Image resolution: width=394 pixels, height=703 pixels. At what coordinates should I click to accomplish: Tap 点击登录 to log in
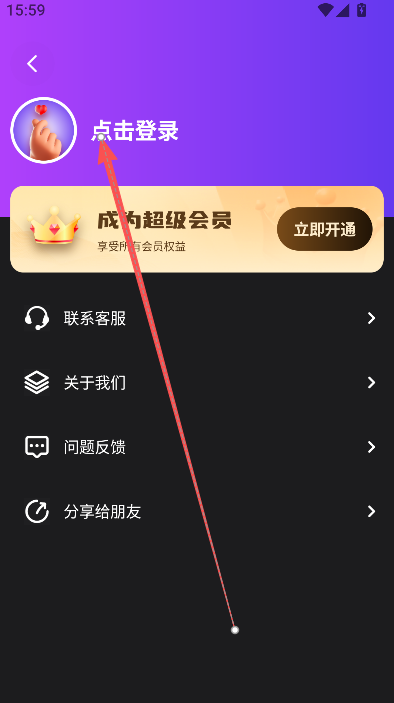point(135,131)
